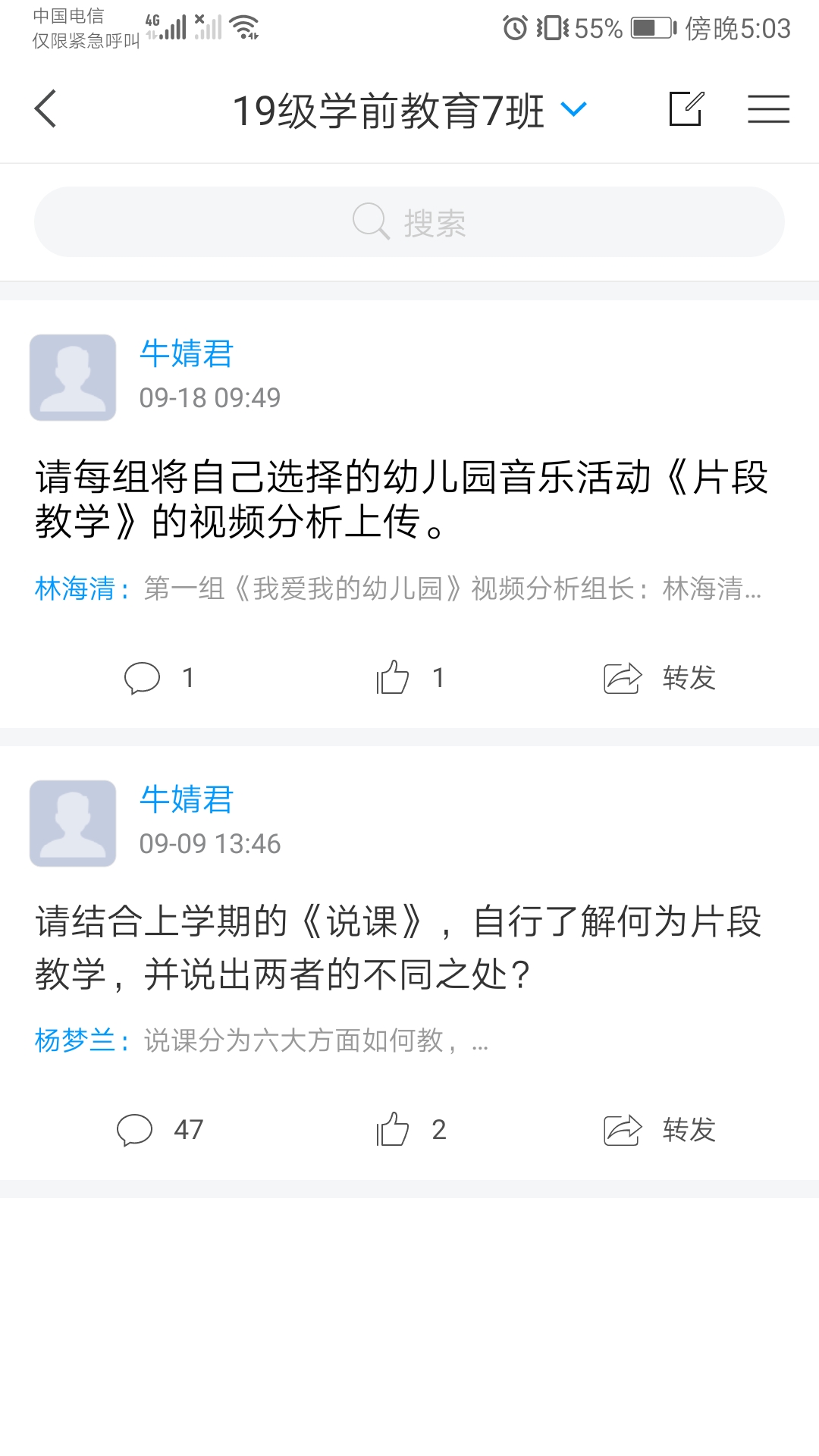This screenshot has height=1456, width=819.
Task: Like the 09-18 09:49 post
Action: pos(409,678)
